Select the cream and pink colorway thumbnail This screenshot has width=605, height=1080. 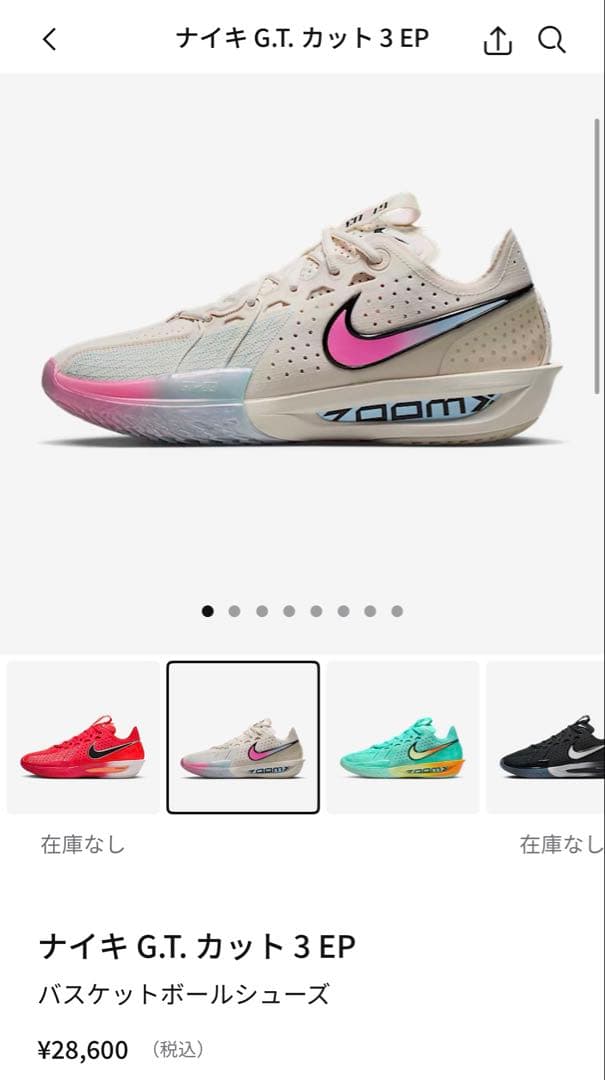pyautogui.click(x=243, y=738)
